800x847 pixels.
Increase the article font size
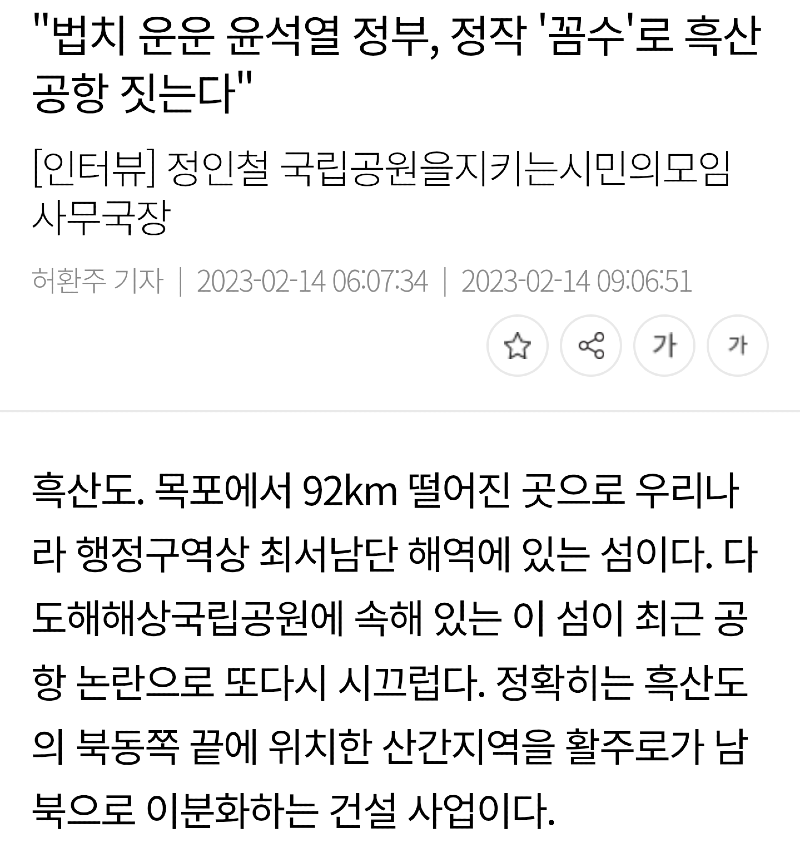click(665, 346)
